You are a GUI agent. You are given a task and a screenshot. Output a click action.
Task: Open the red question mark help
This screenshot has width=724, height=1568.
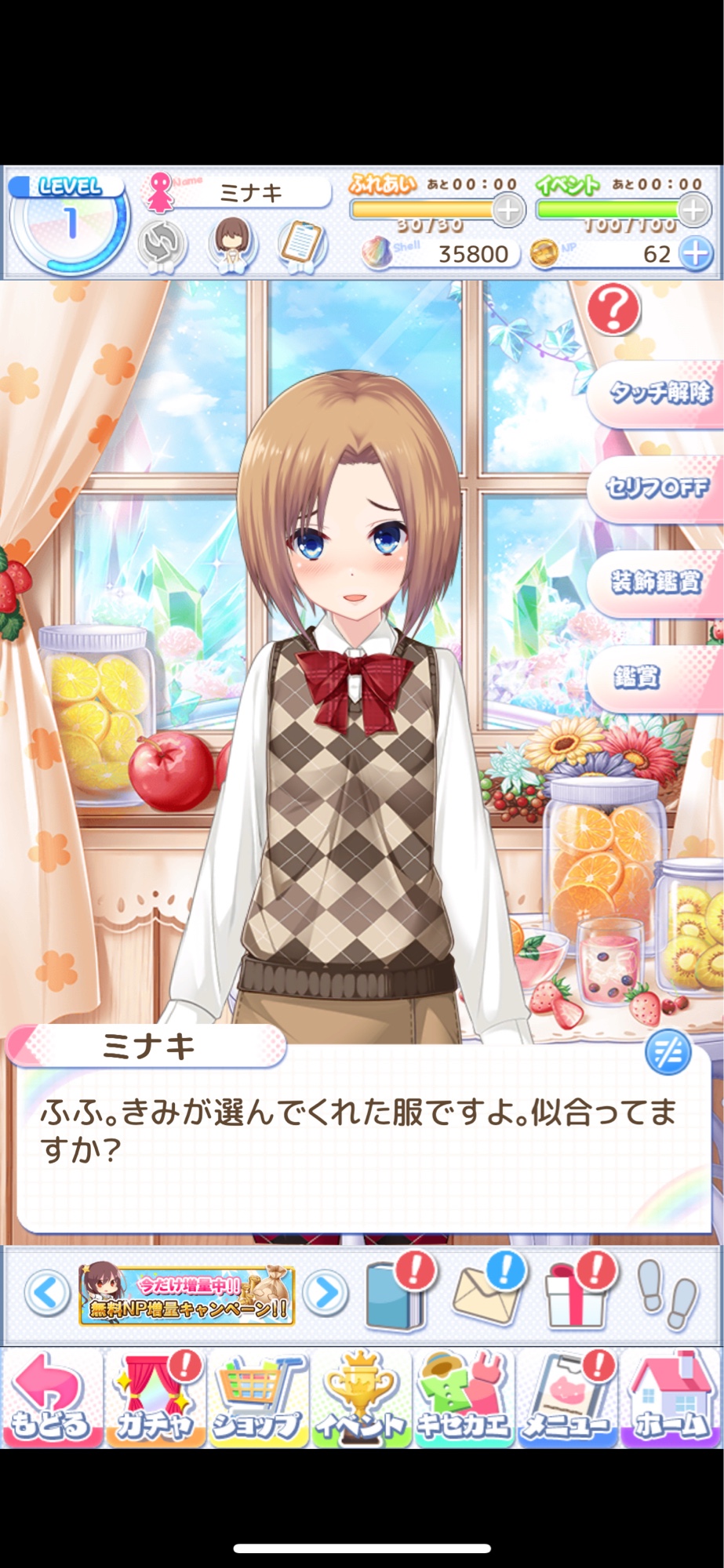[613, 308]
